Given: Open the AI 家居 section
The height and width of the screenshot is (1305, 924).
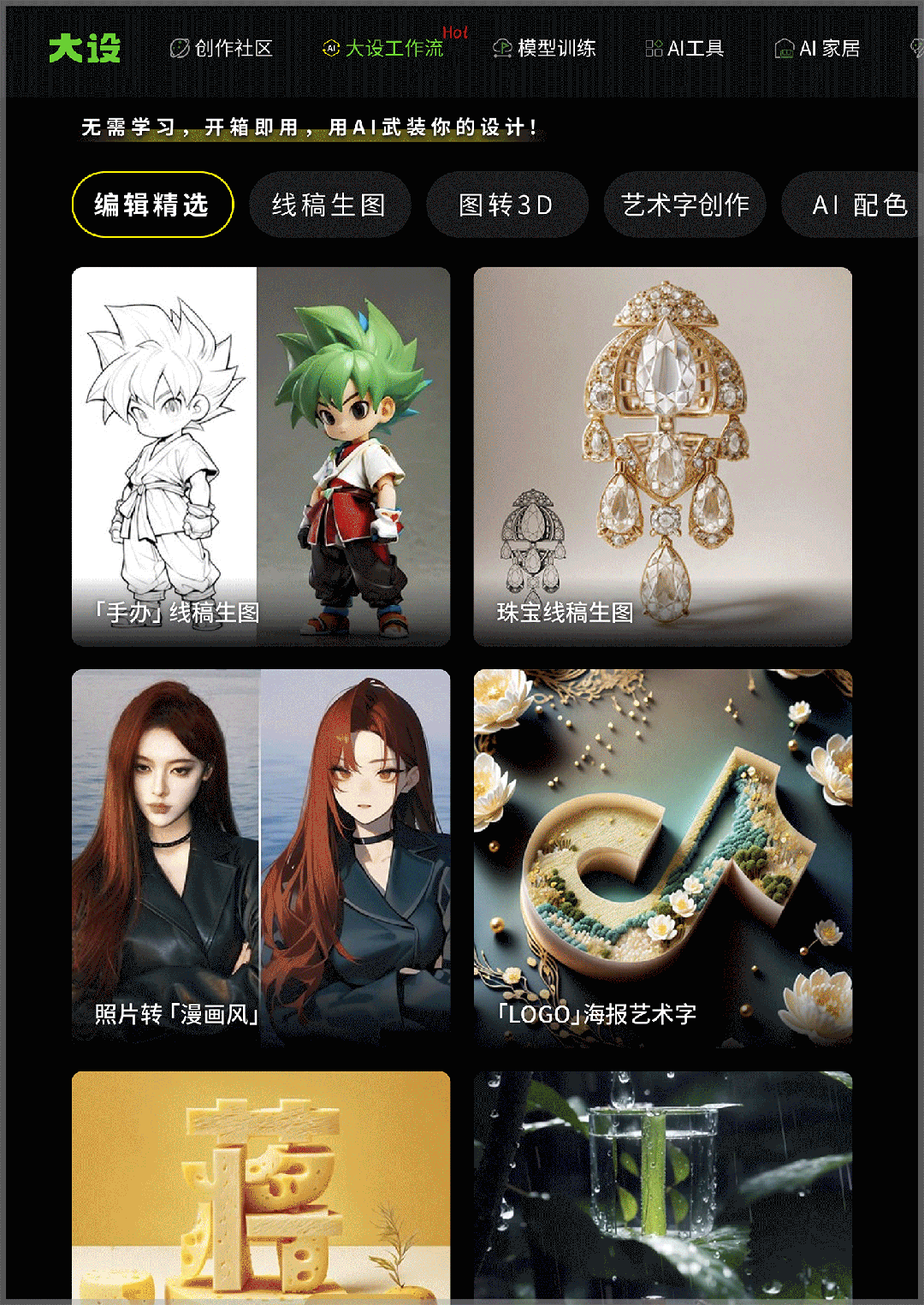Looking at the screenshot, I should tap(818, 49).
